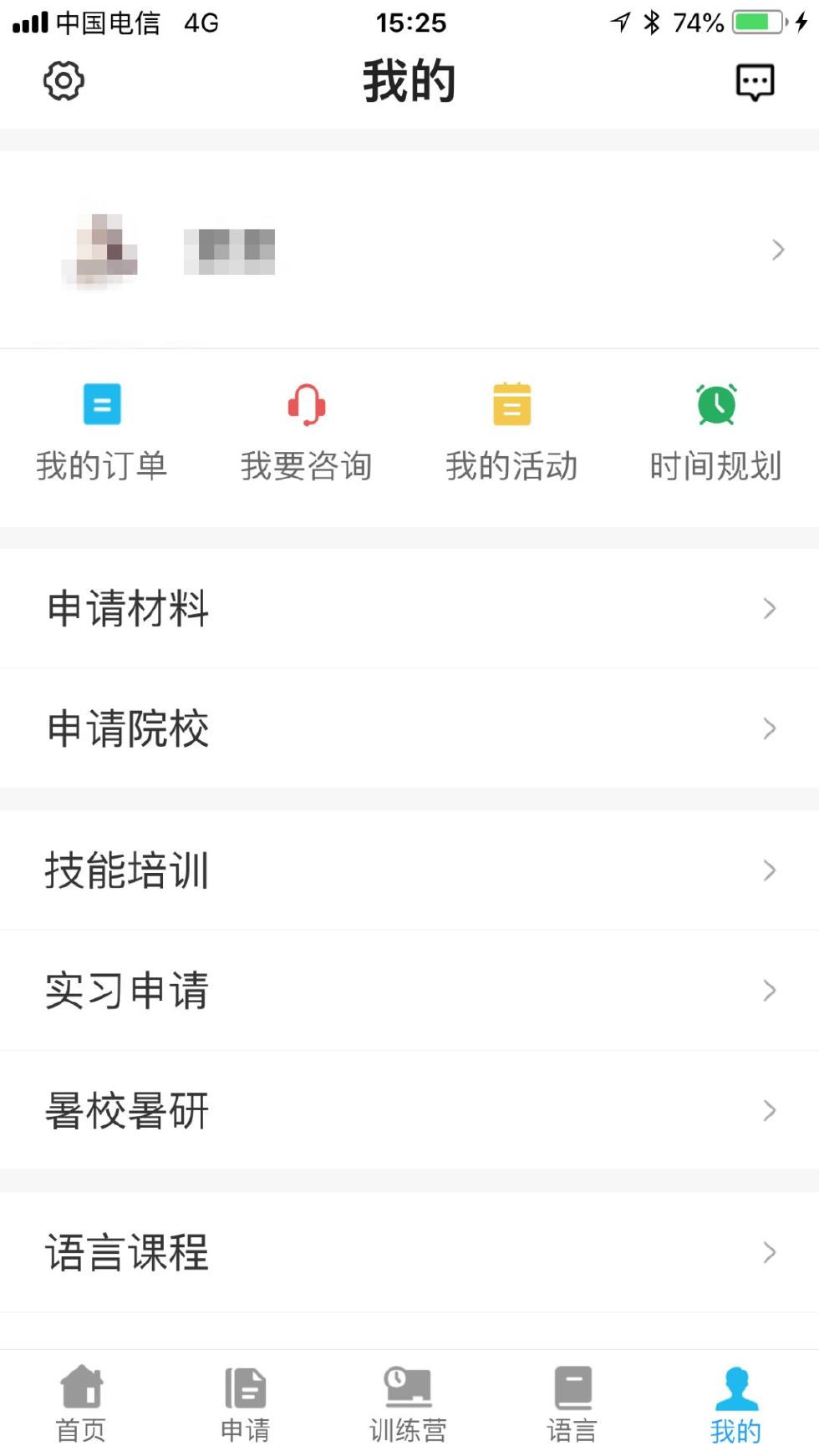819x1456 pixels.
Task: Open the 申请材料 row
Action: (x=409, y=608)
